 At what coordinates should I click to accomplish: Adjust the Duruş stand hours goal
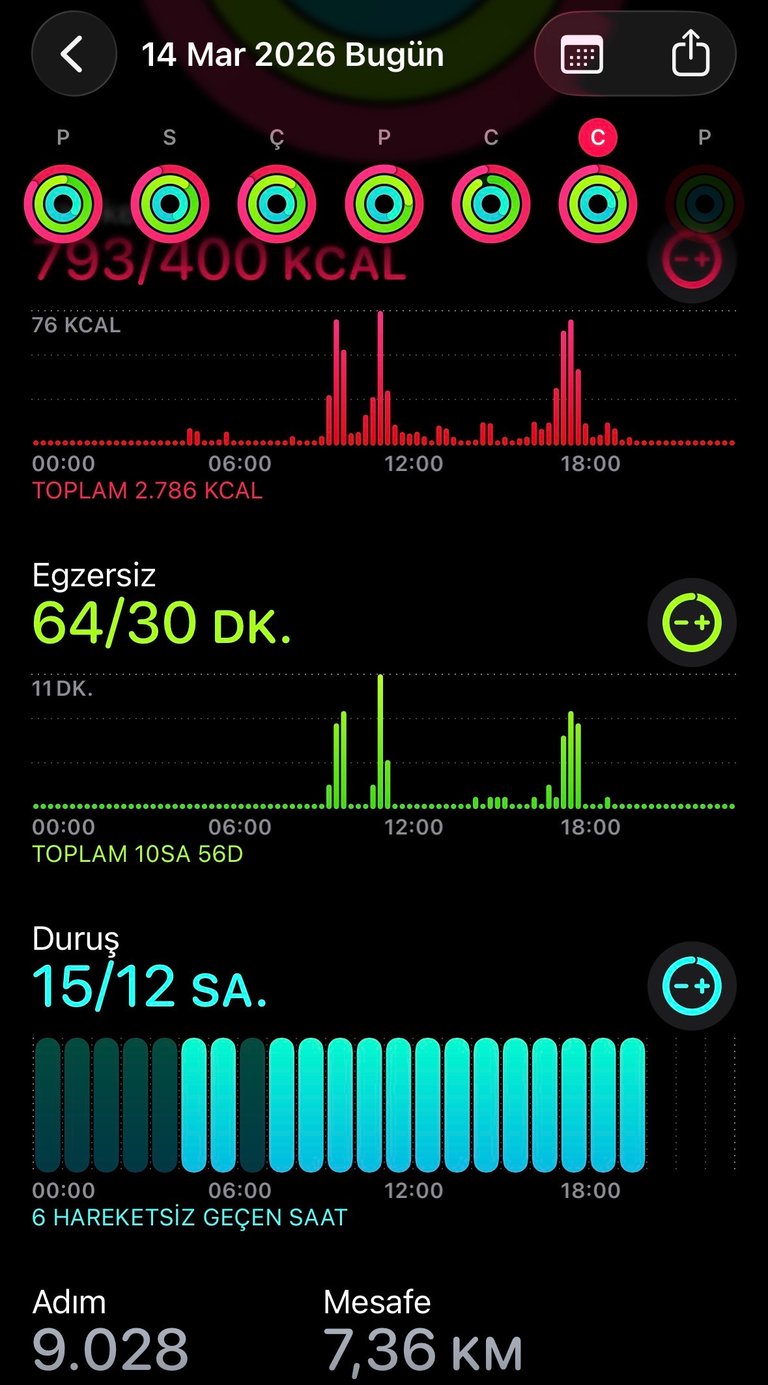point(692,985)
